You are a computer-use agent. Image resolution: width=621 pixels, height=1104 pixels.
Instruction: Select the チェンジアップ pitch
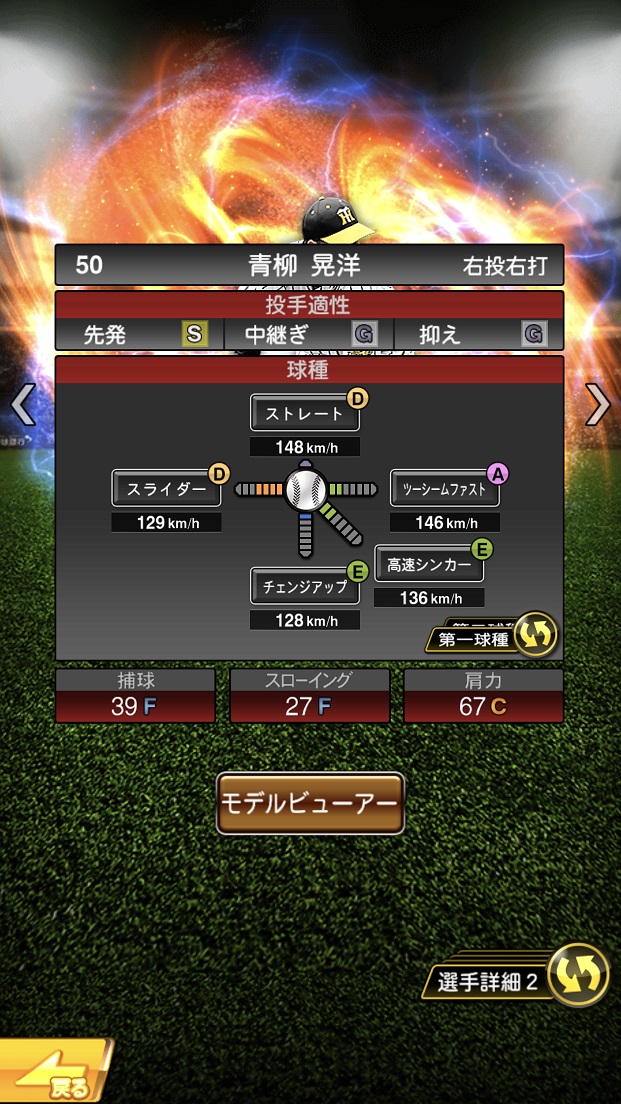(304, 586)
